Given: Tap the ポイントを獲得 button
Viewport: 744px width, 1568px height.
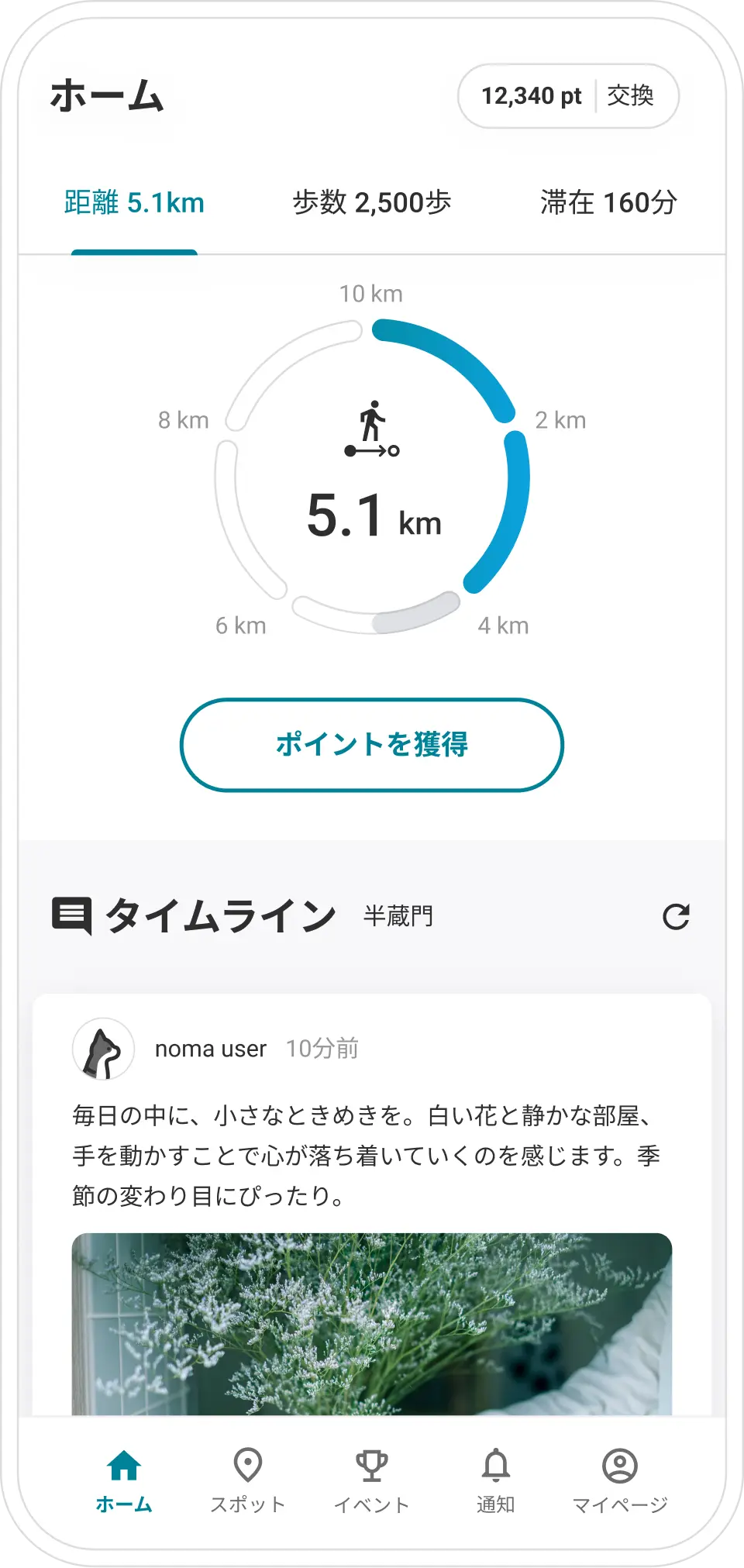Looking at the screenshot, I should click(x=371, y=745).
